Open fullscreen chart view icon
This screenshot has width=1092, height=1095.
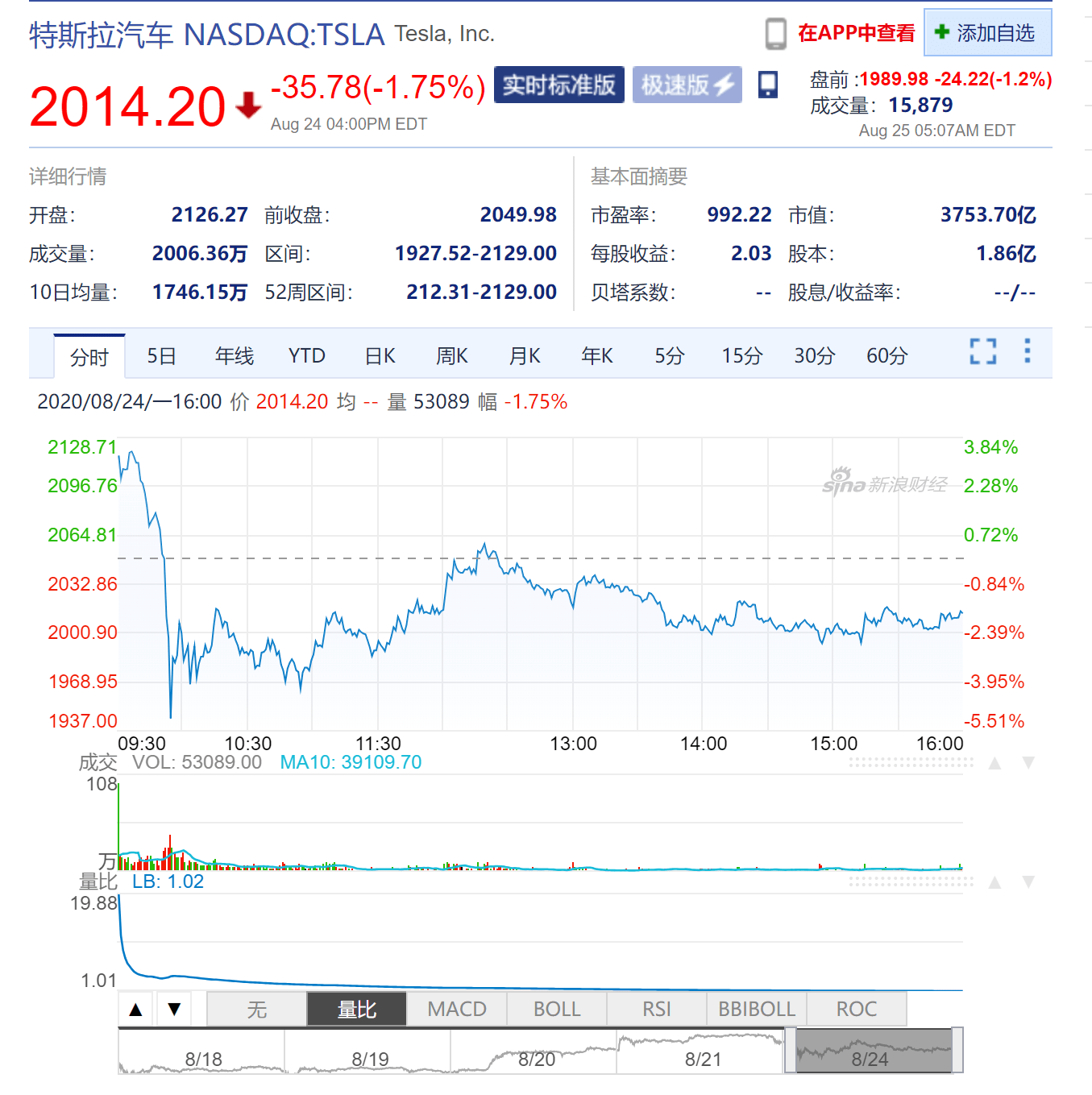click(x=982, y=352)
